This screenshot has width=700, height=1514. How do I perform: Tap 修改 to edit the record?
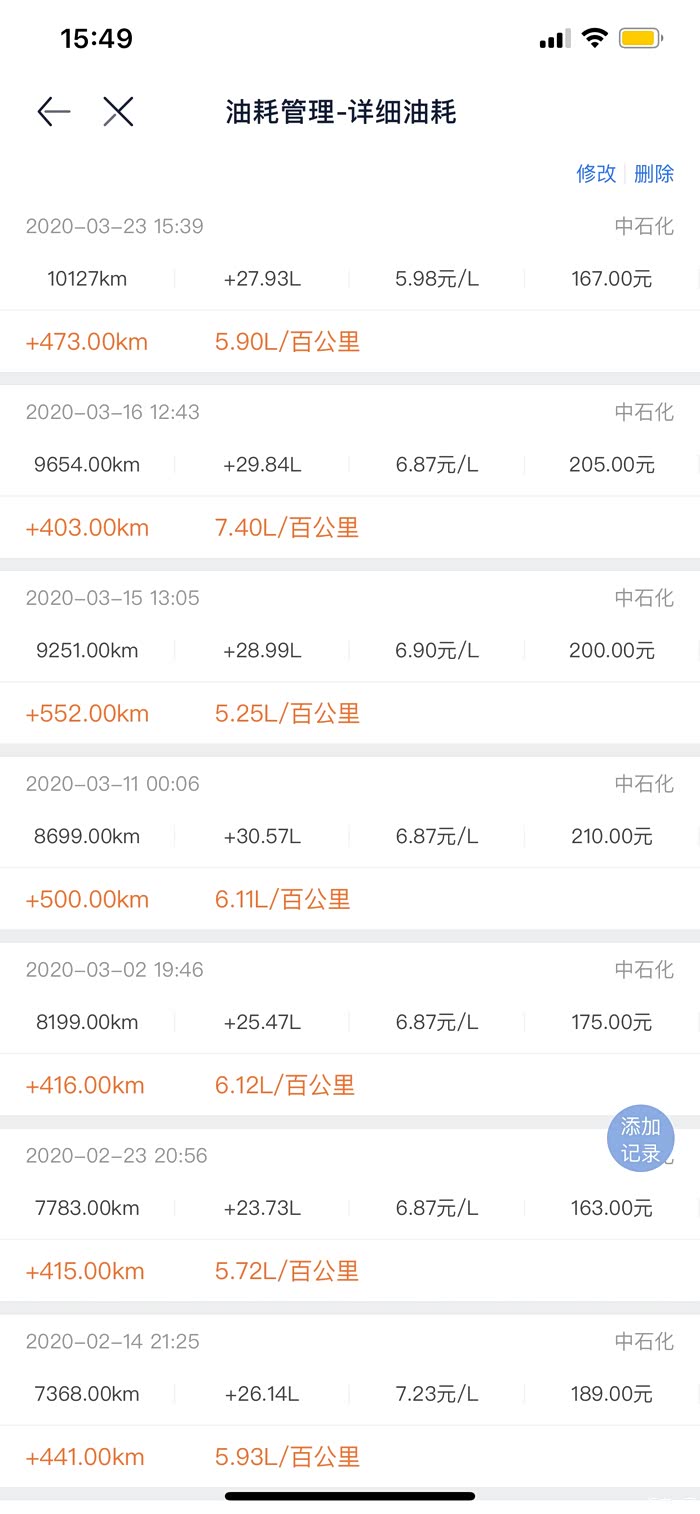tap(596, 173)
